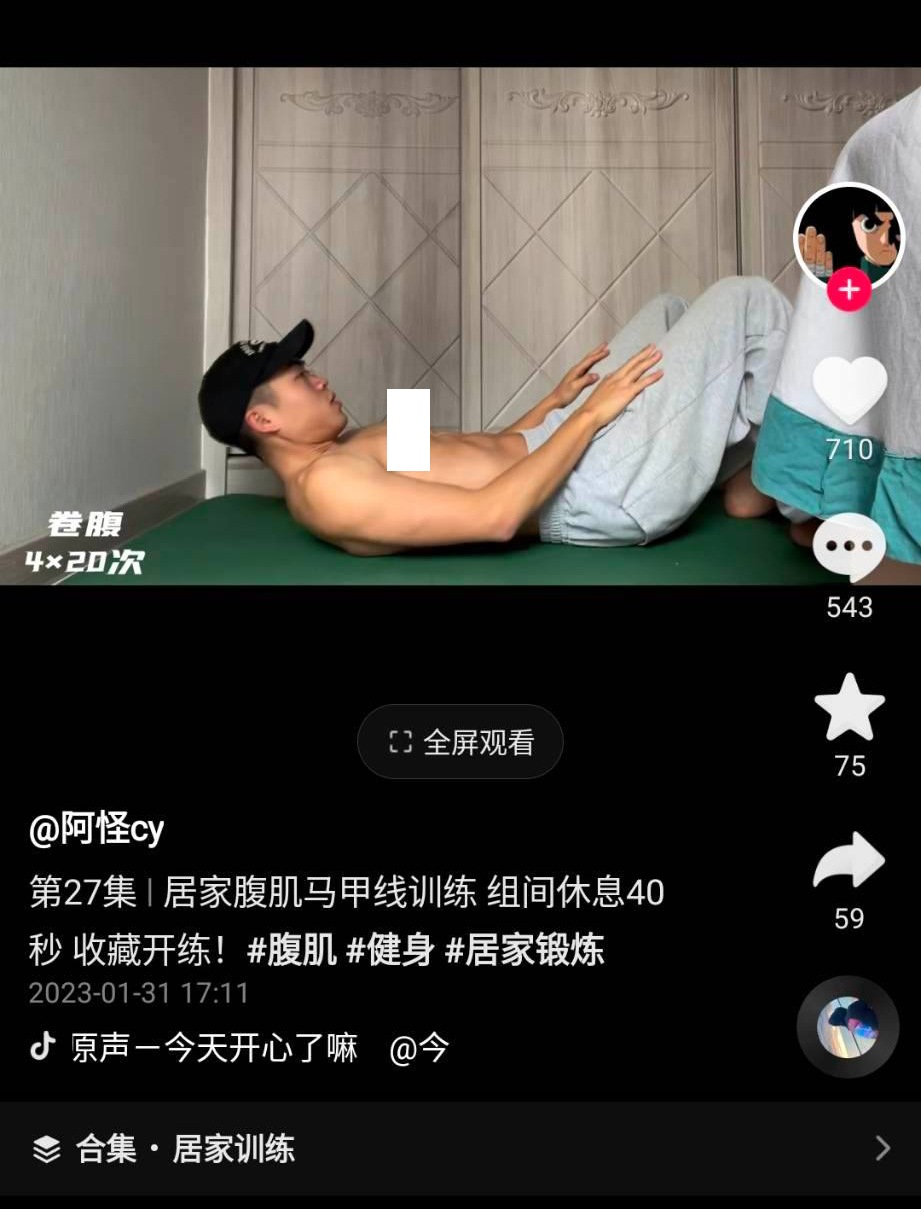Open the 合集·居家训练 collection row
The image size is (921, 1209).
(x=460, y=1148)
